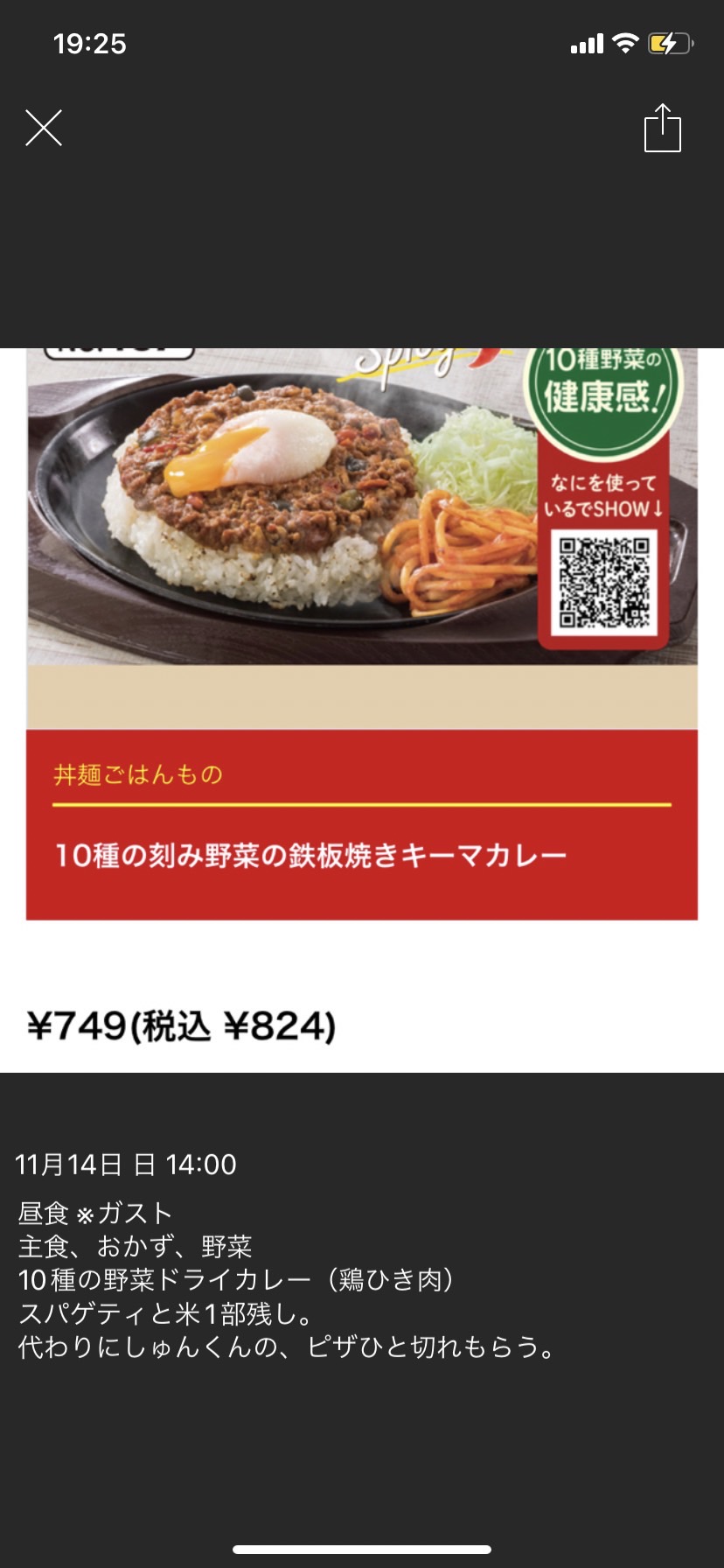Image resolution: width=724 pixels, height=1568 pixels.
Task: Share this photo
Action: click(662, 128)
